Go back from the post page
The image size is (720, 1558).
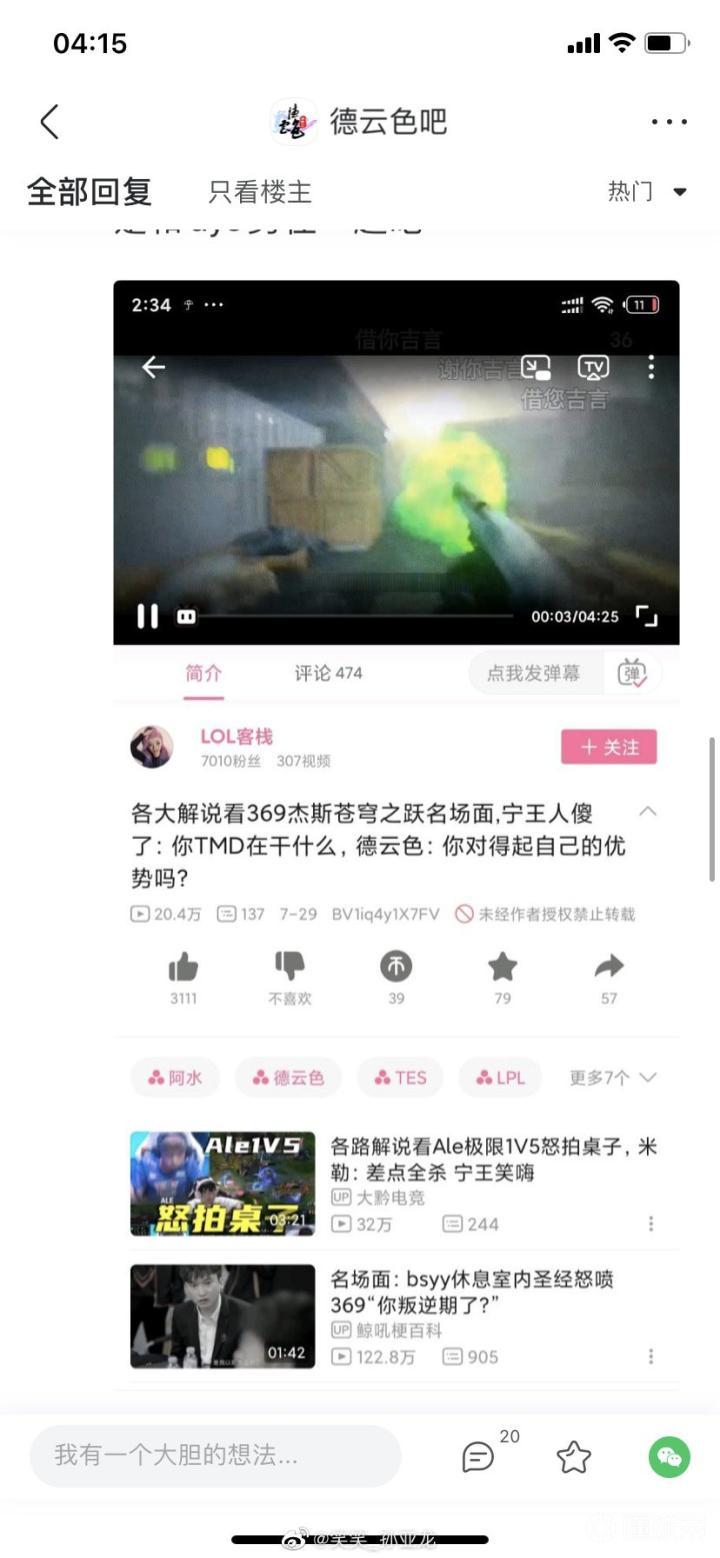(x=49, y=122)
